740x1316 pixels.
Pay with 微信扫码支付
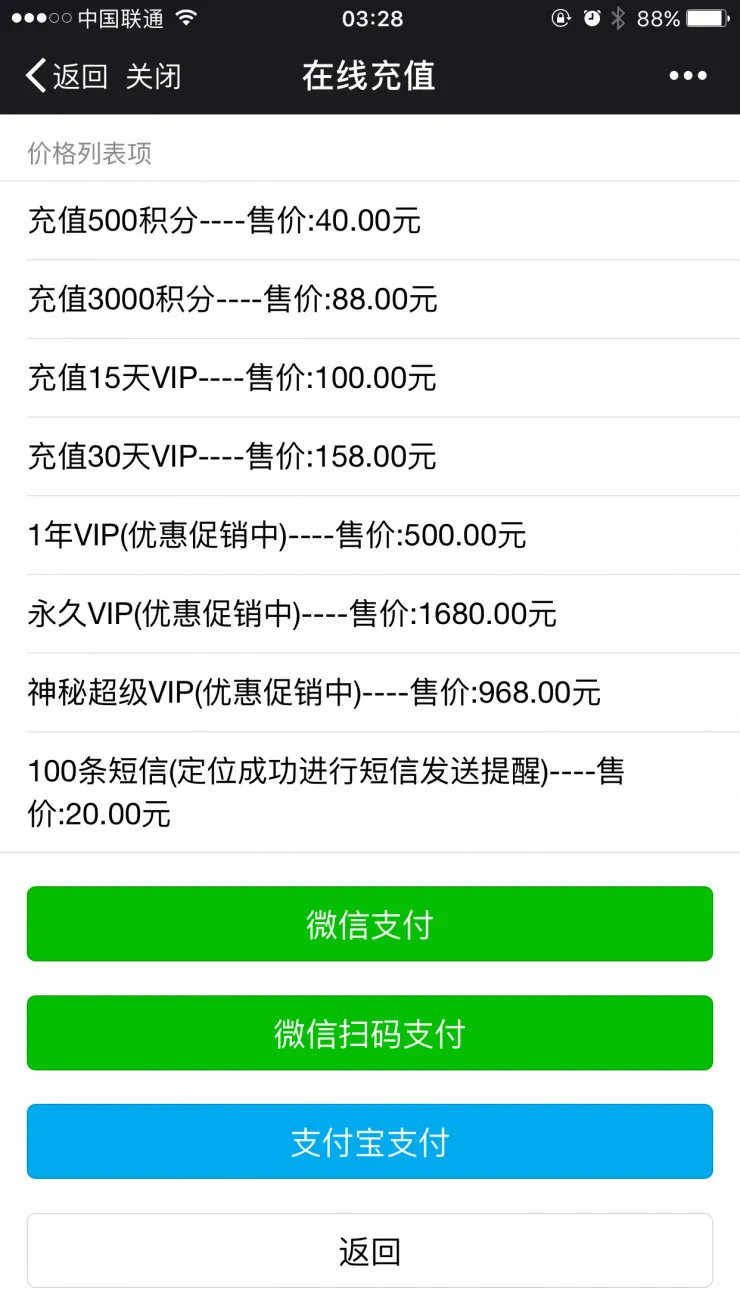pyautogui.click(x=370, y=1033)
